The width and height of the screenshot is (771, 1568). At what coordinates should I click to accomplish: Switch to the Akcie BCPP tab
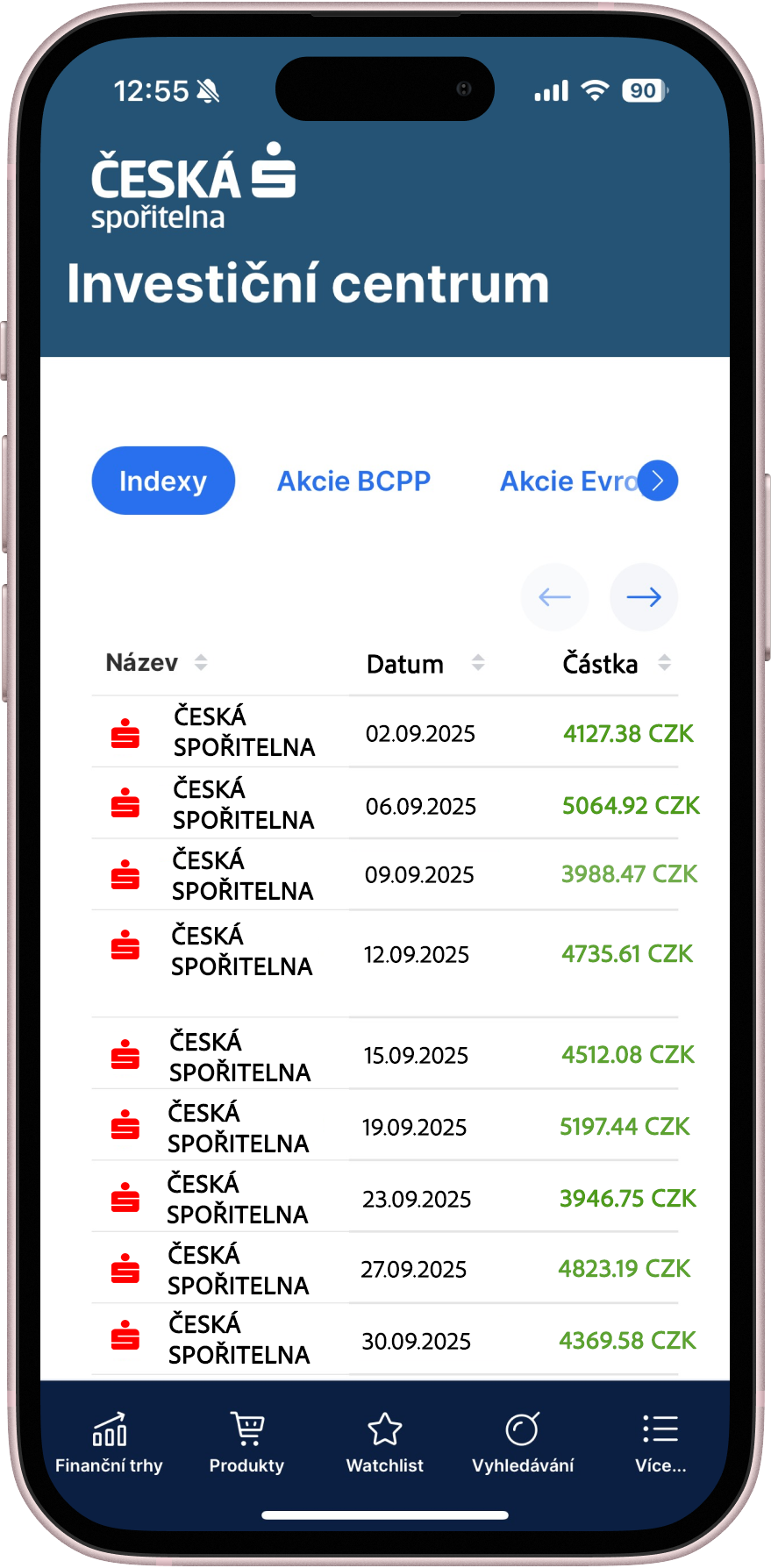point(353,481)
